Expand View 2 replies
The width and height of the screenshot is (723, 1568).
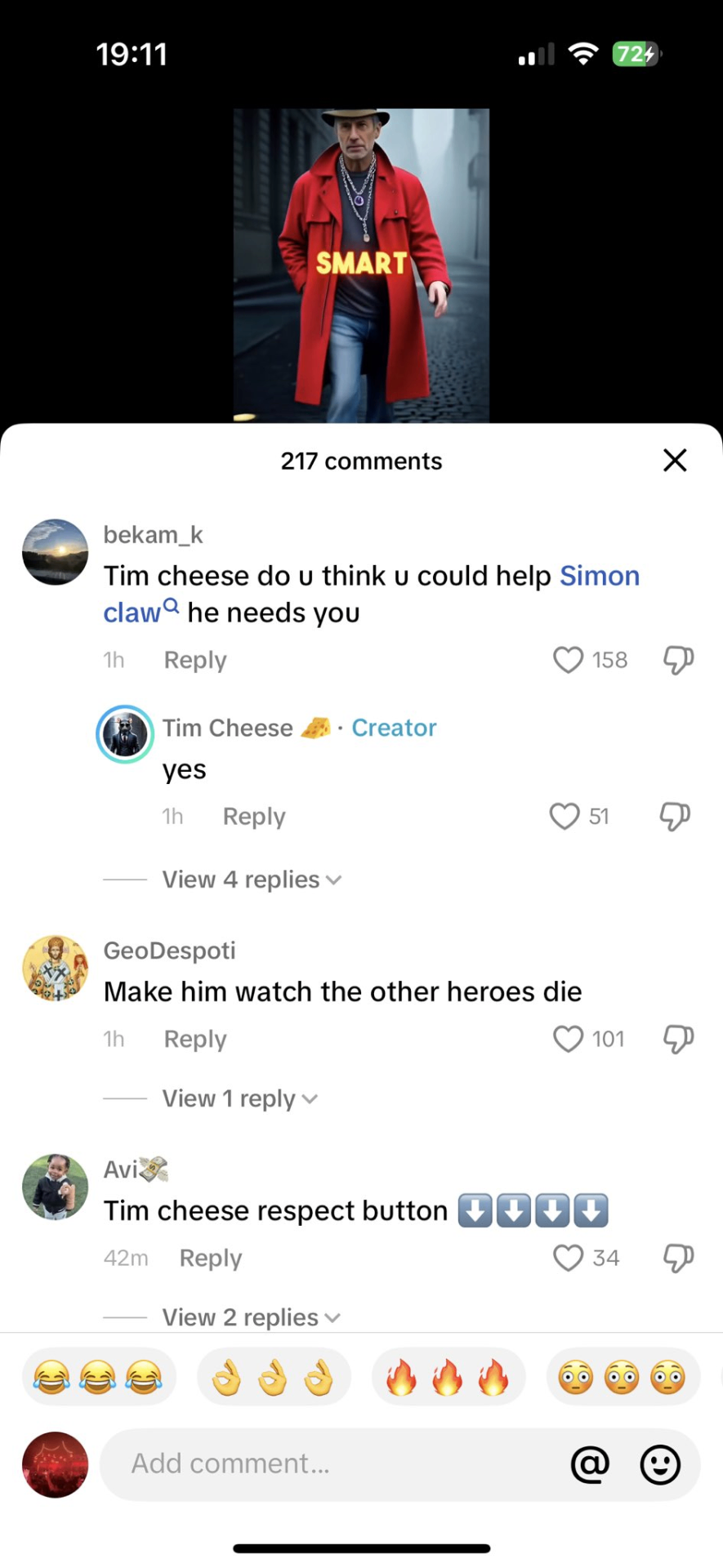pyautogui.click(x=250, y=1317)
